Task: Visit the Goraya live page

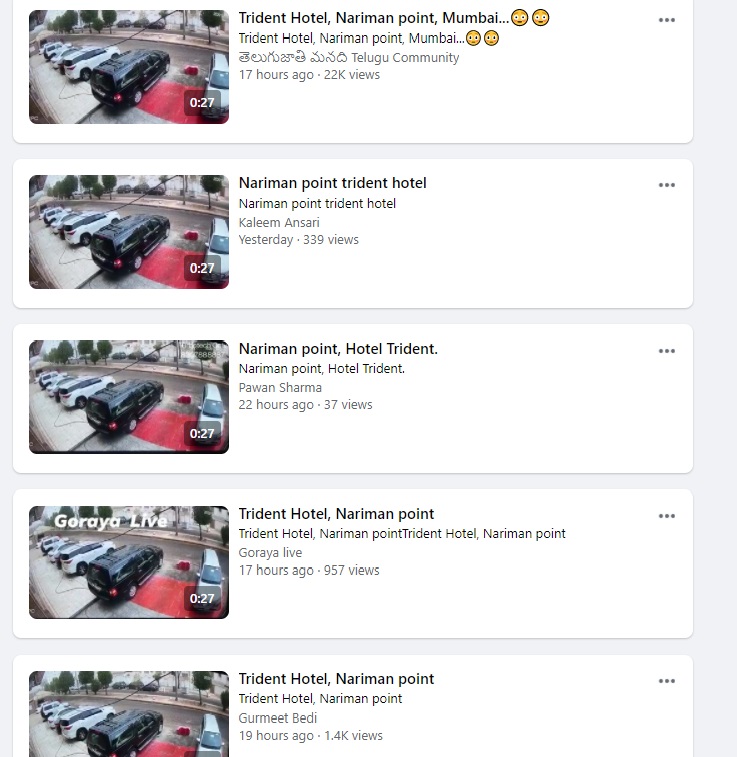Action: click(270, 552)
